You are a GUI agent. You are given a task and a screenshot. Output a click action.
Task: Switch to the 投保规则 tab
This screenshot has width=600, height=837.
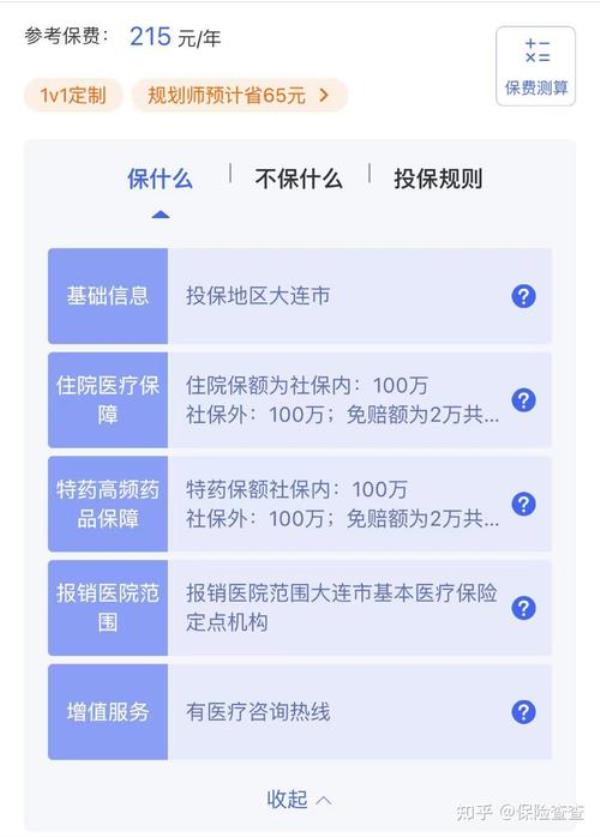(x=438, y=179)
